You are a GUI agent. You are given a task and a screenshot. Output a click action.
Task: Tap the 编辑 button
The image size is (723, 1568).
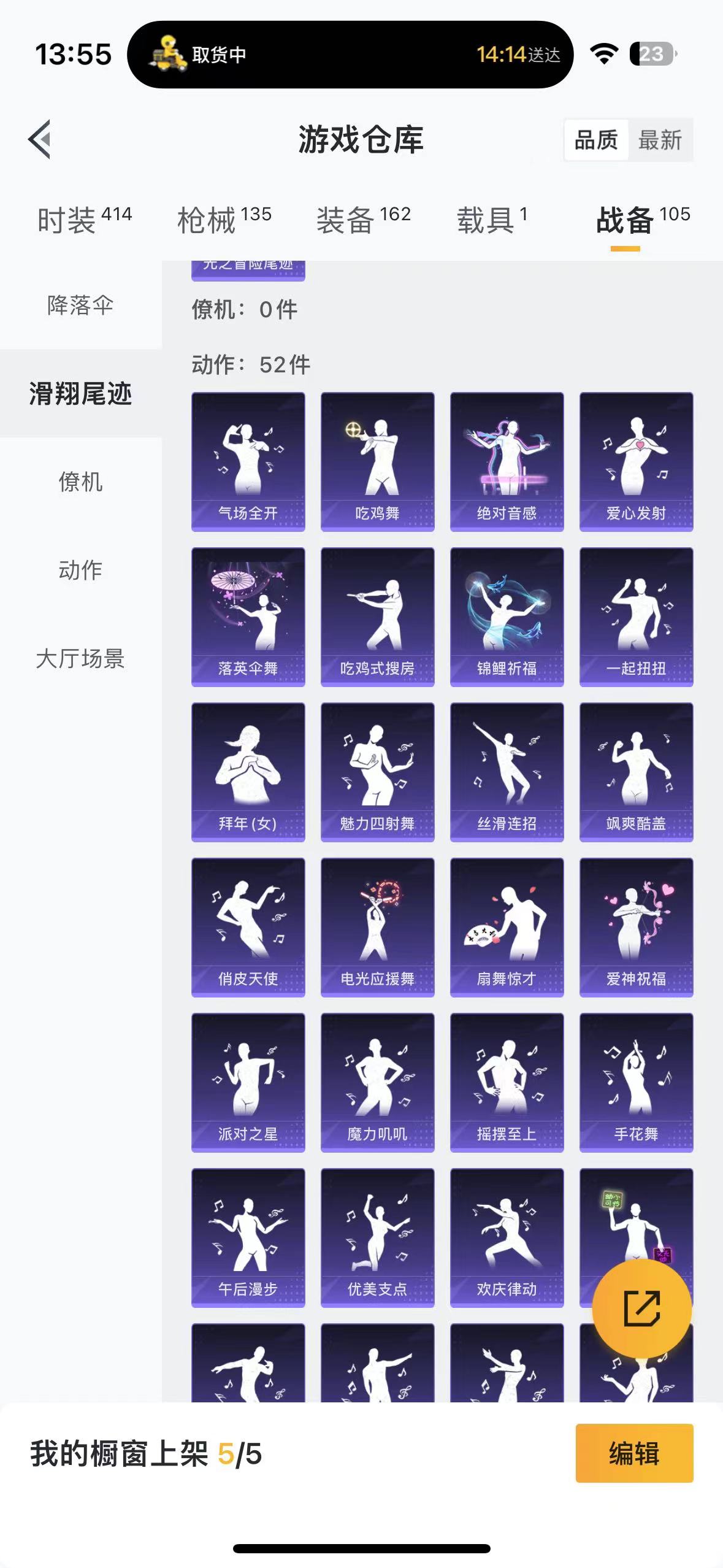pos(634,1453)
